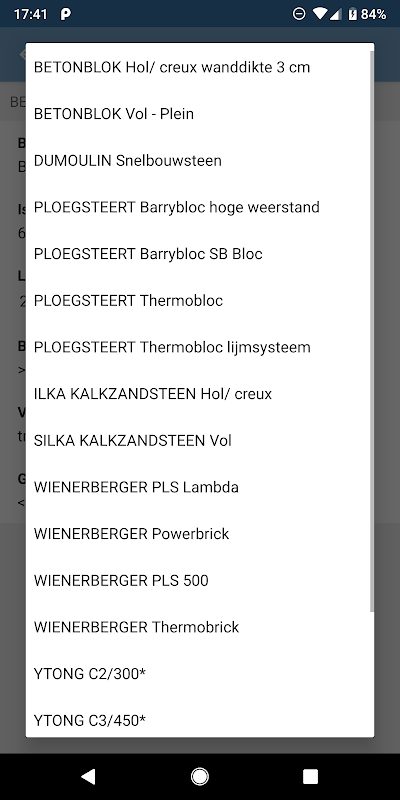
Task: Pick WIENERBERGER PLS 500
Action: 200,581
